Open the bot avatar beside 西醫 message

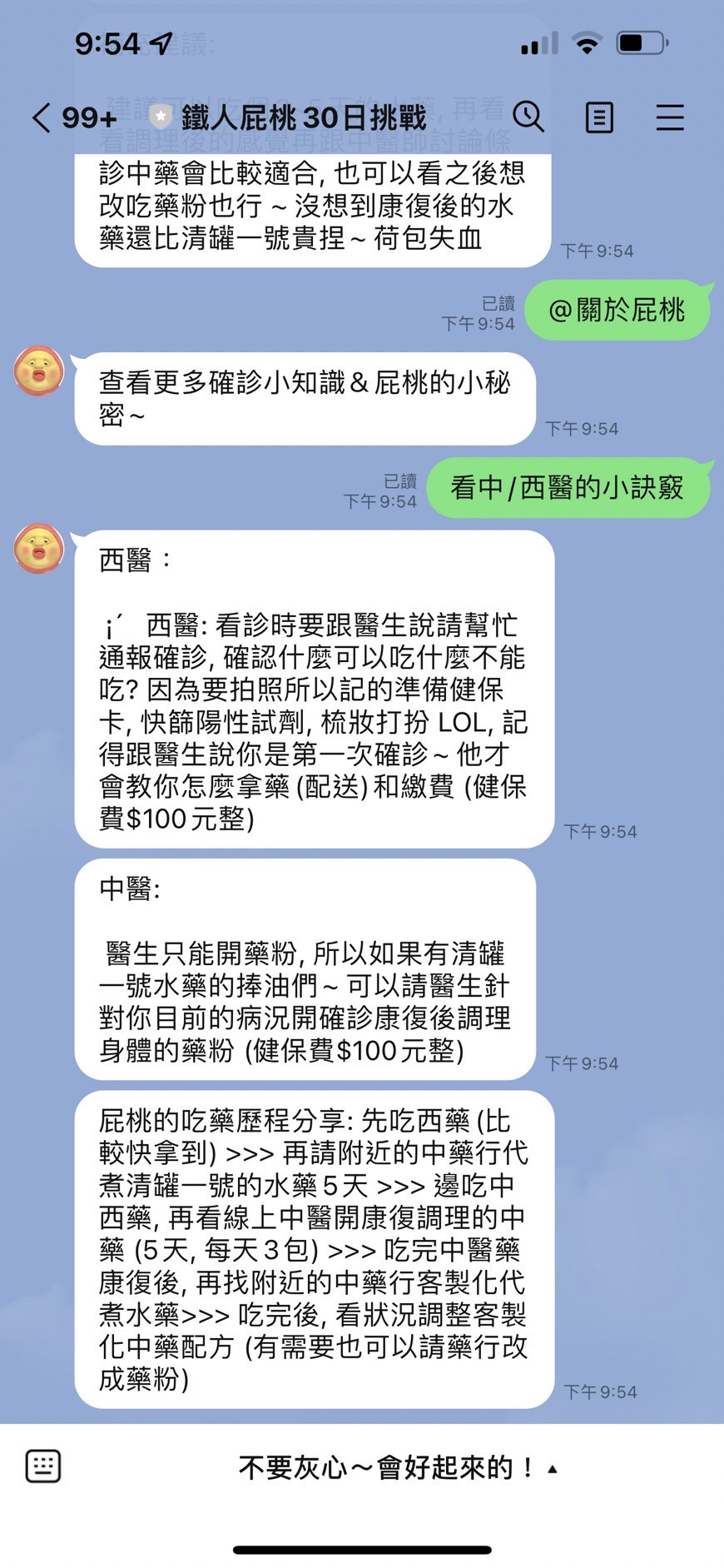39,549
